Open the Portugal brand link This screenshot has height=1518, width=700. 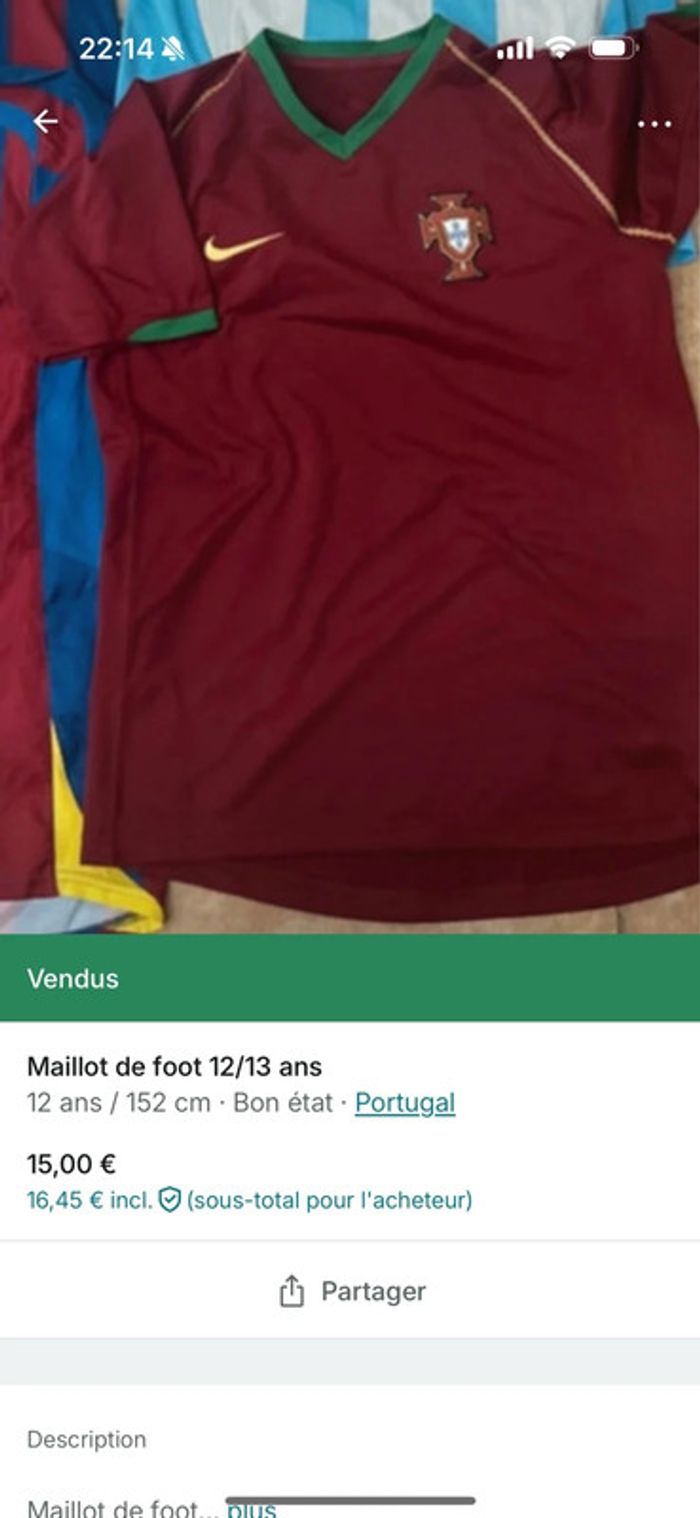point(405,1103)
